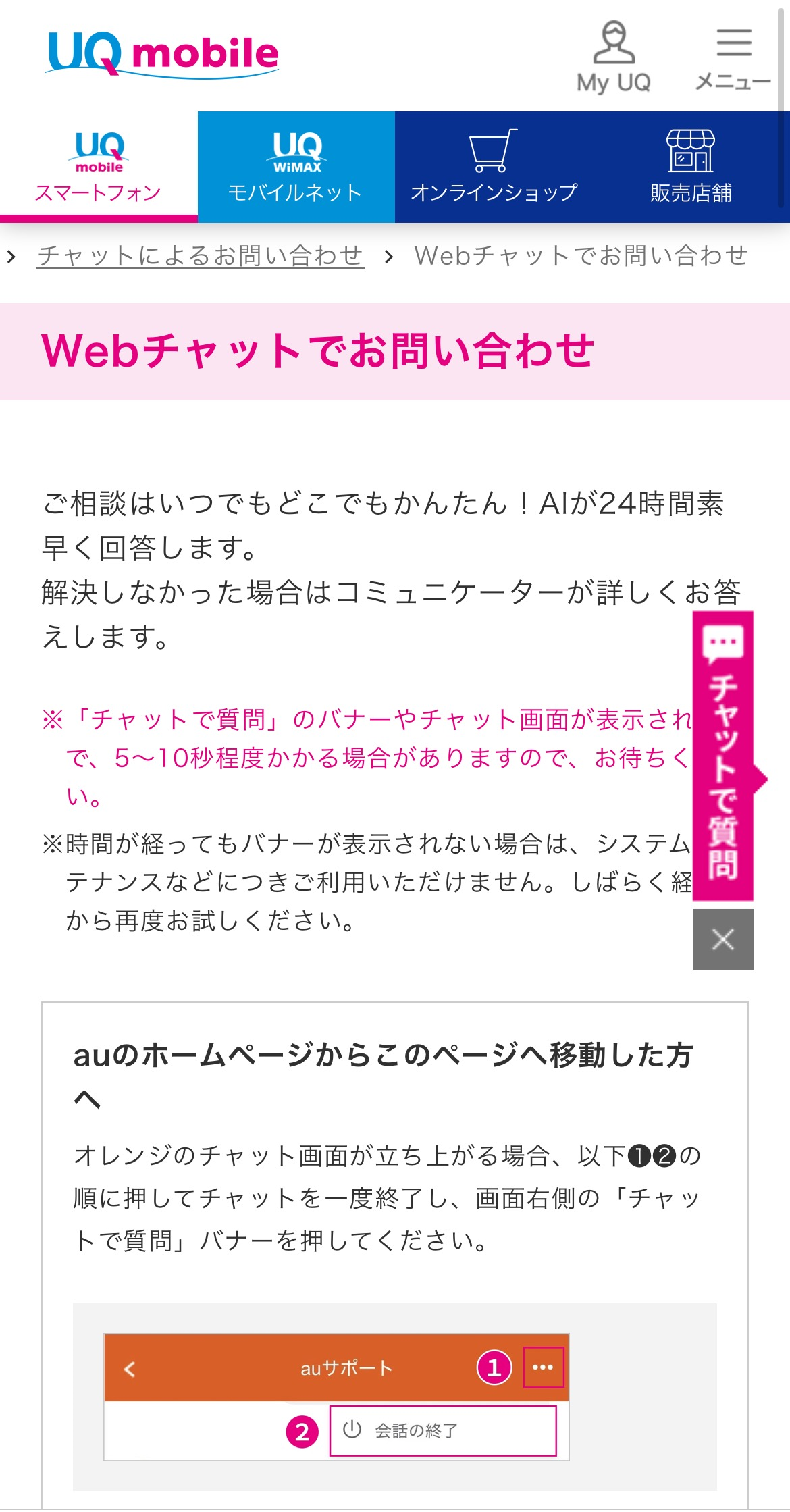The image size is (790, 1512).
Task: Follow the チャットによるお問い合わせ breadcrumb link
Action: pos(201,256)
